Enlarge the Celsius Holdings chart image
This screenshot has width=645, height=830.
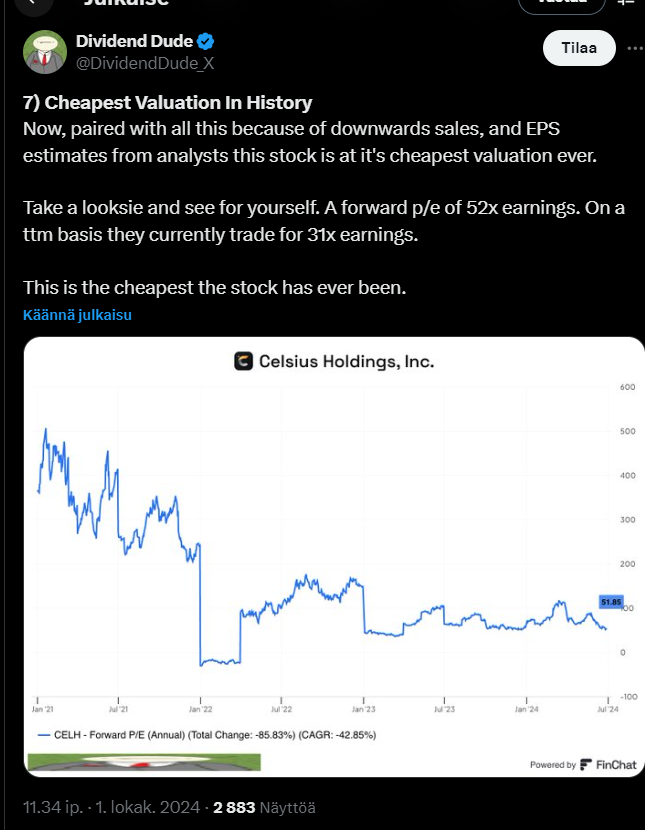[x=333, y=556]
